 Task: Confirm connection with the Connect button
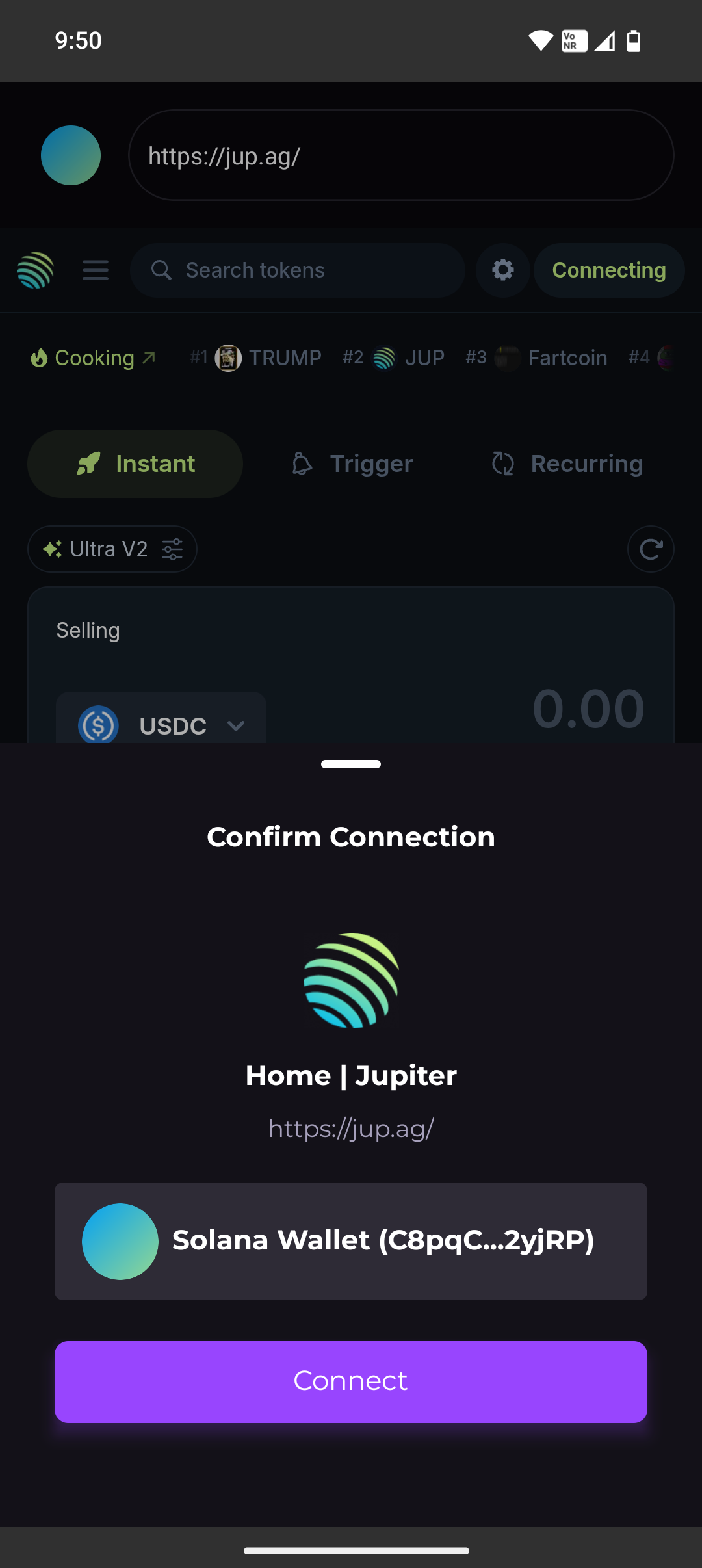(x=350, y=1381)
